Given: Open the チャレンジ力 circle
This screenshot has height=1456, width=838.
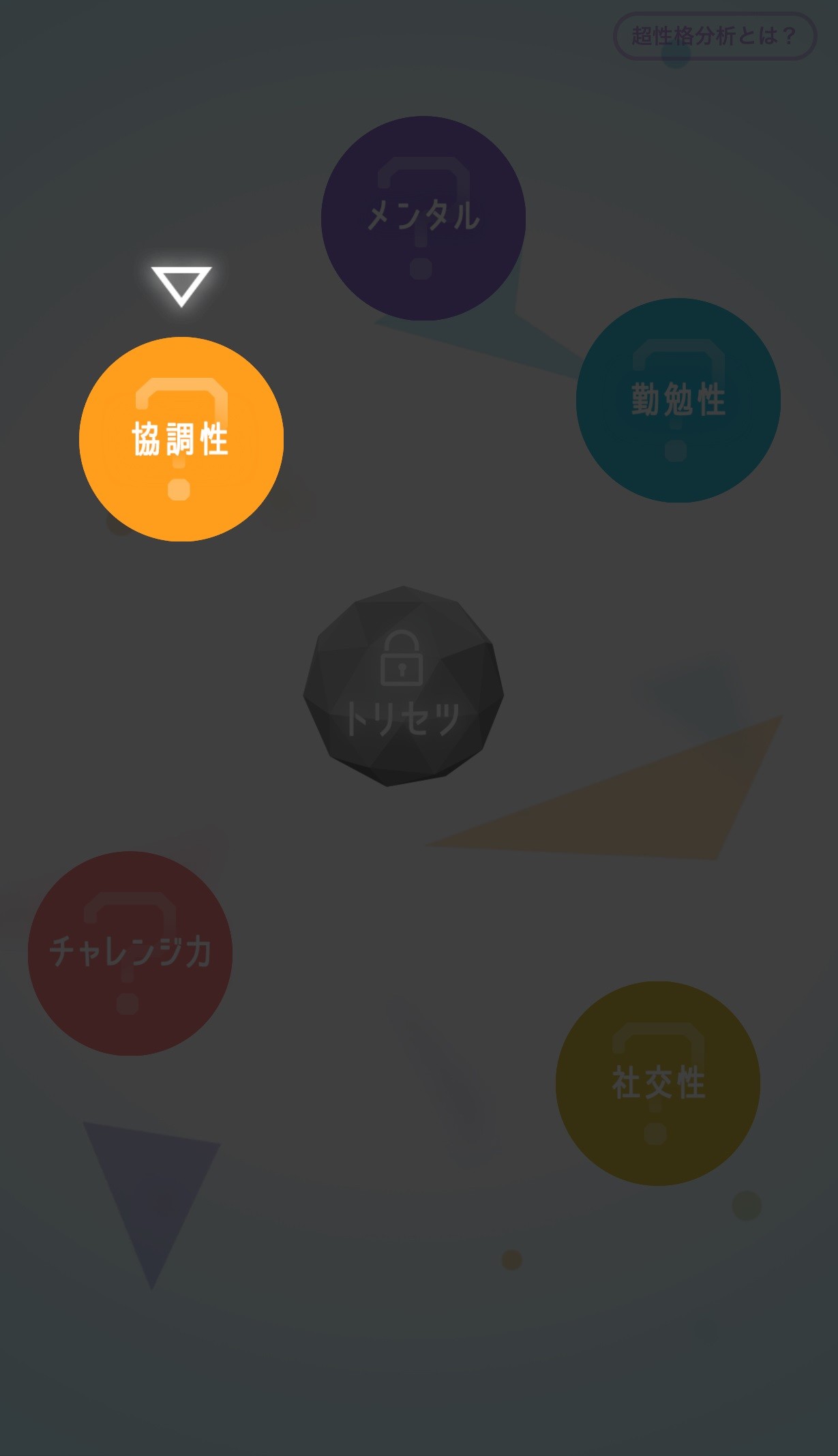Looking at the screenshot, I should 130,953.
